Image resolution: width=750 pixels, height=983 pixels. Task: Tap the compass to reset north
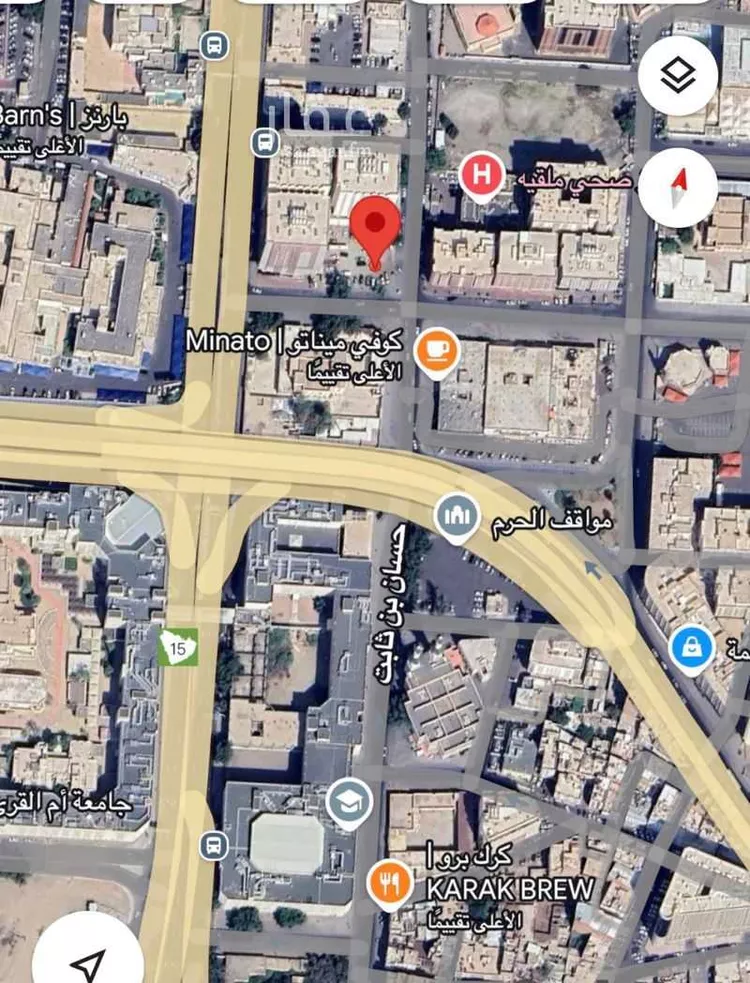tap(678, 188)
